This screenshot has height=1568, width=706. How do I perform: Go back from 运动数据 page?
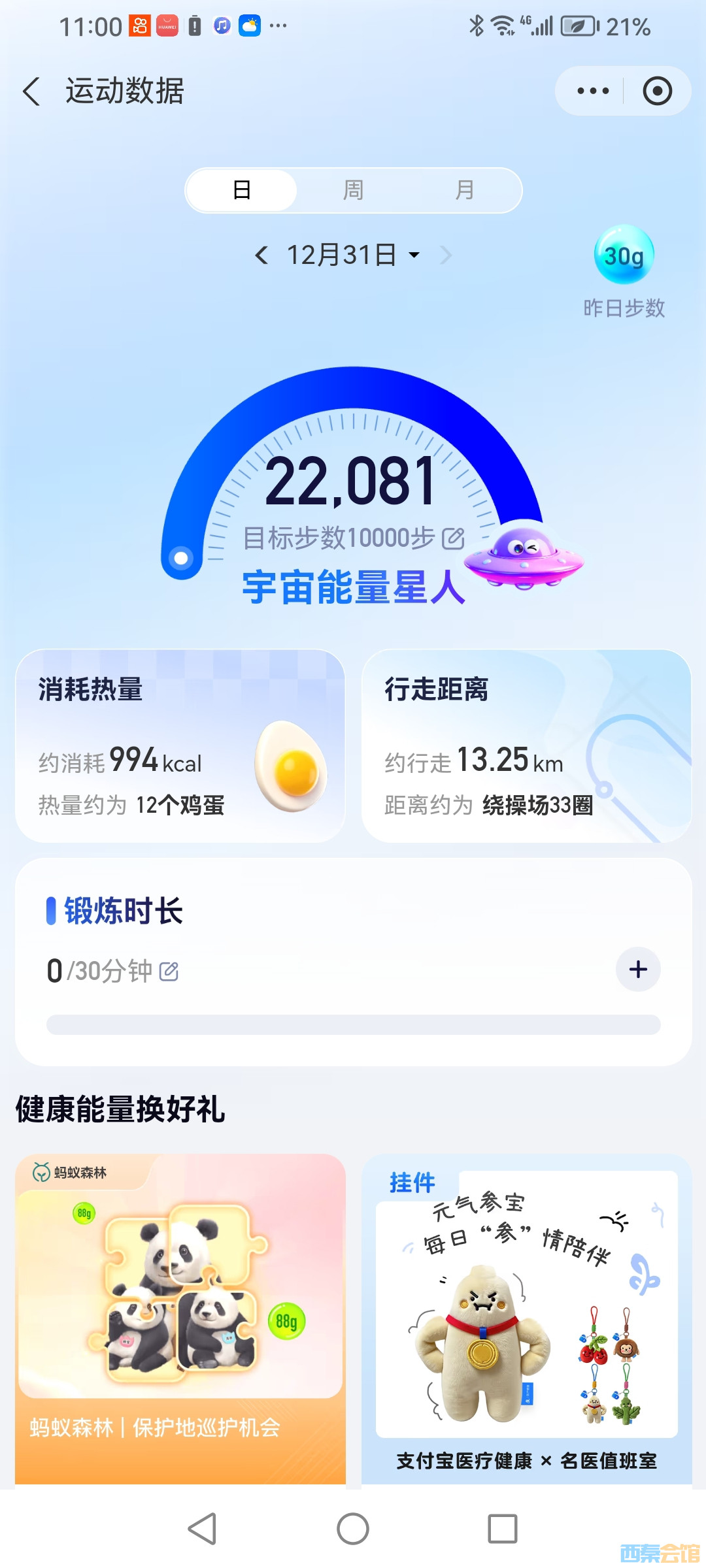pos(31,91)
